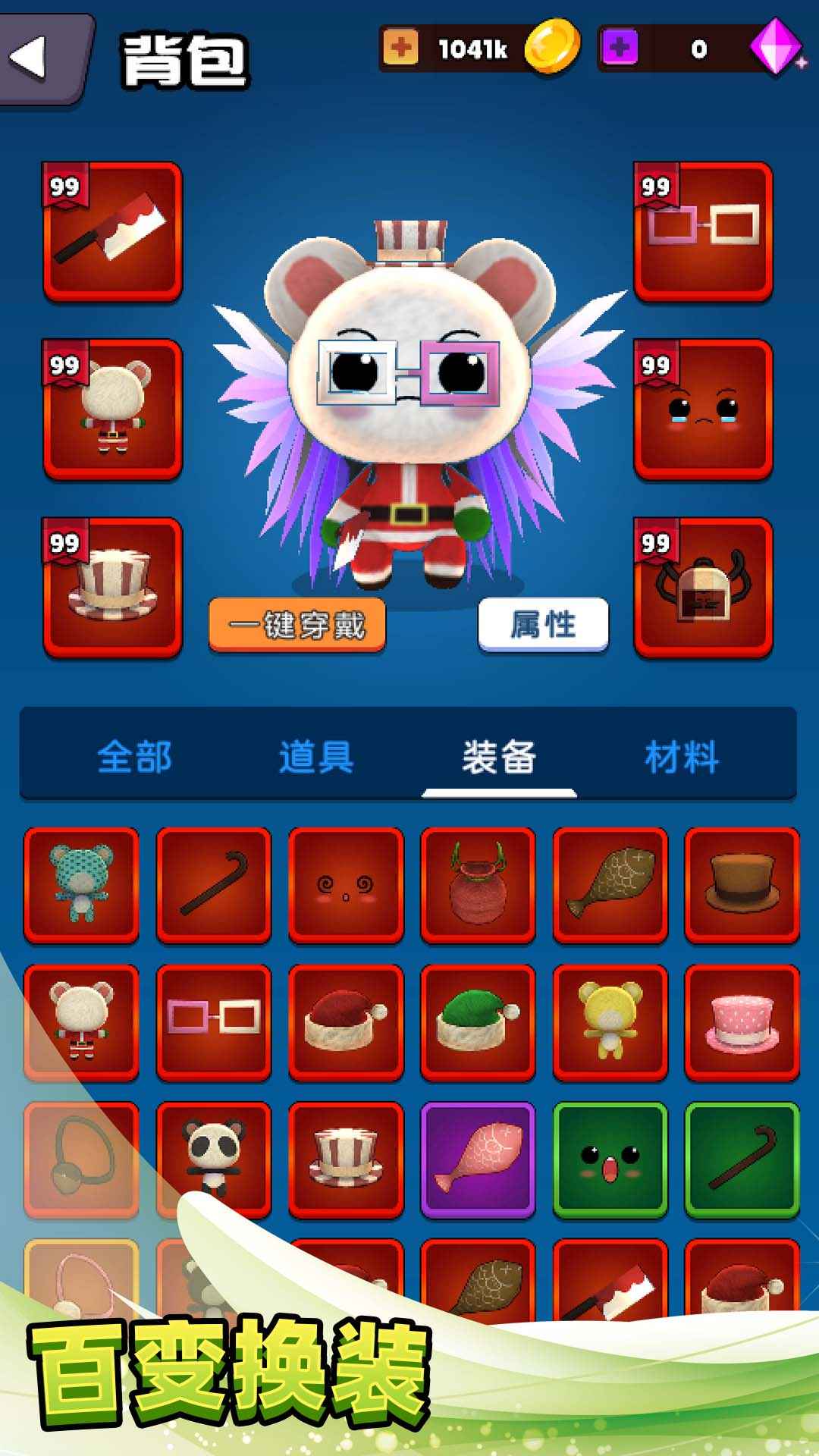Tap the one-key equip button

[x=297, y=625]
